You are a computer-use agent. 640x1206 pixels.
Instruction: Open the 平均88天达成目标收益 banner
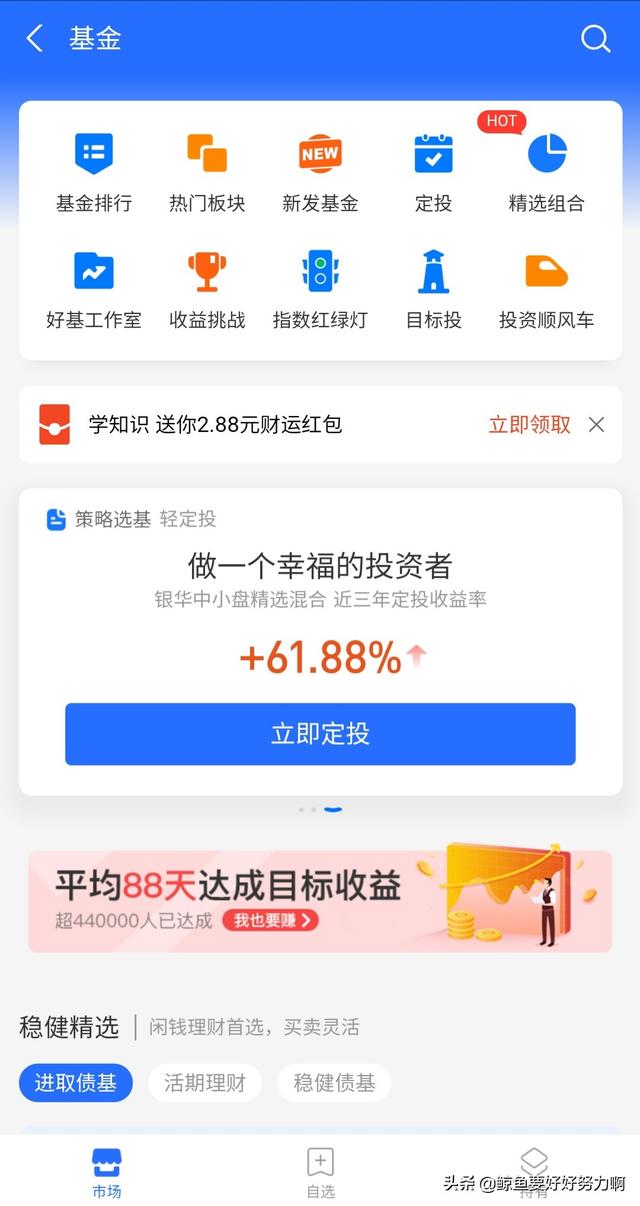click(x=320, y=901)
